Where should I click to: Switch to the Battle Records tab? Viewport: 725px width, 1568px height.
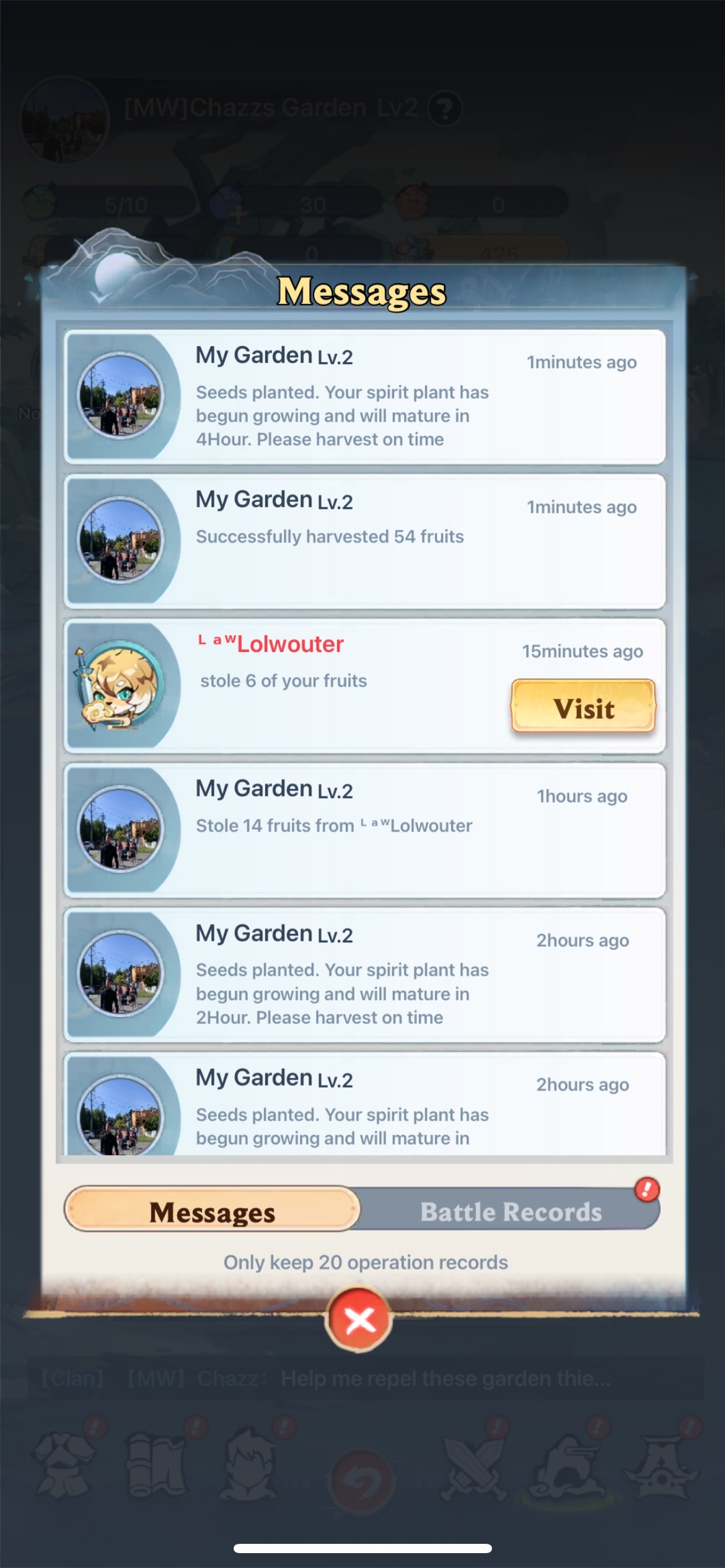(x=511, y=1211)
